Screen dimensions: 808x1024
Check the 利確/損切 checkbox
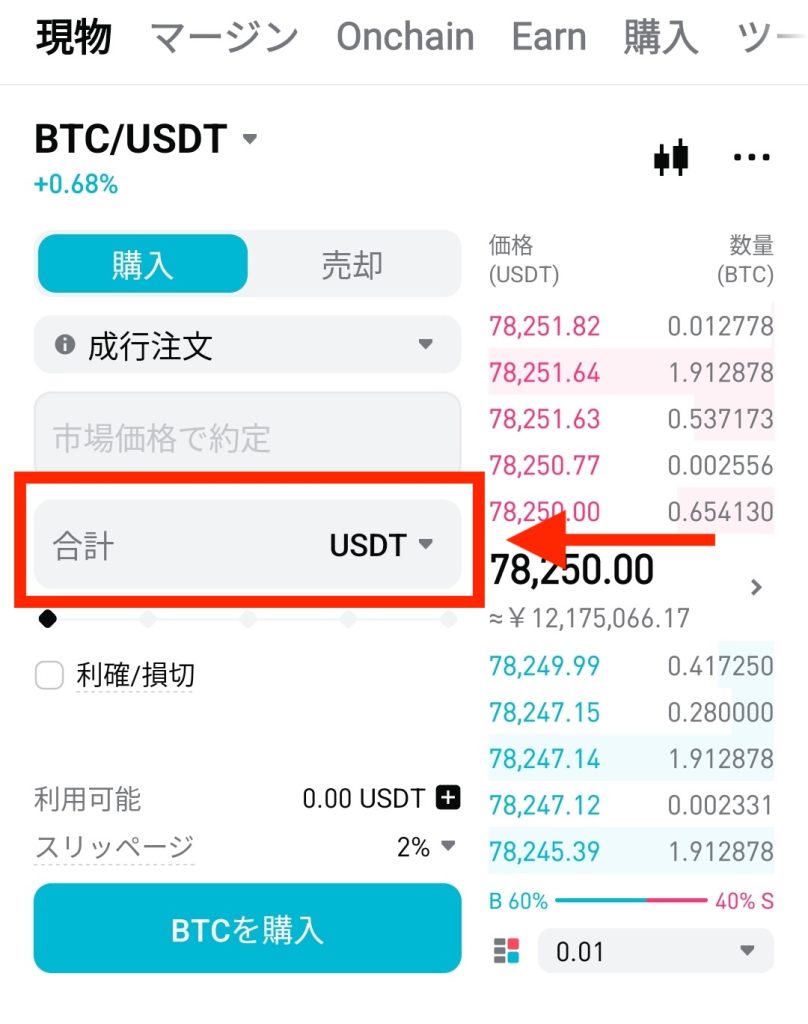coord(50,676)
